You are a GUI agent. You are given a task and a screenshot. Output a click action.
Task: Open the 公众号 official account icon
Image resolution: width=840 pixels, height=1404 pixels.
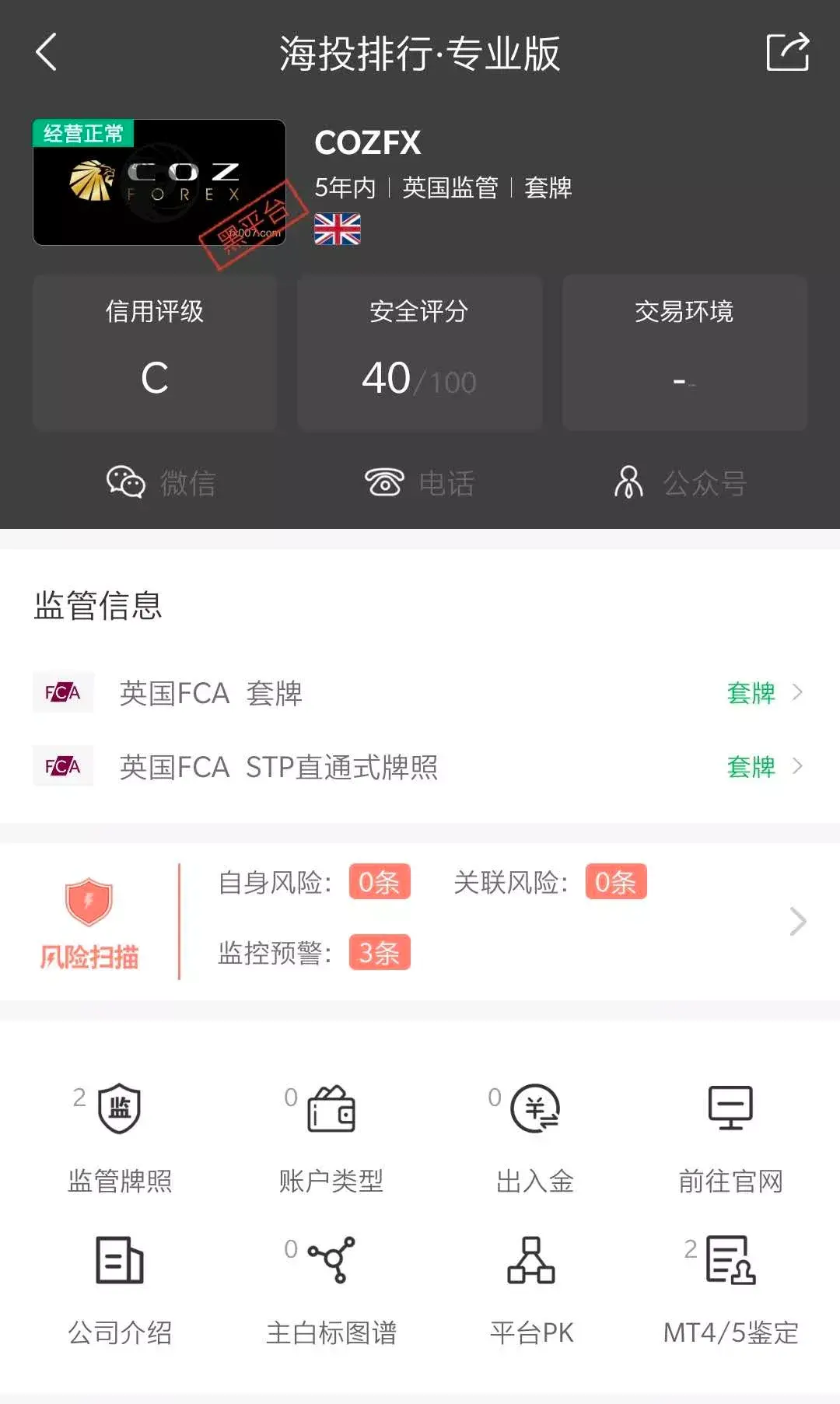tap(628, 482)
